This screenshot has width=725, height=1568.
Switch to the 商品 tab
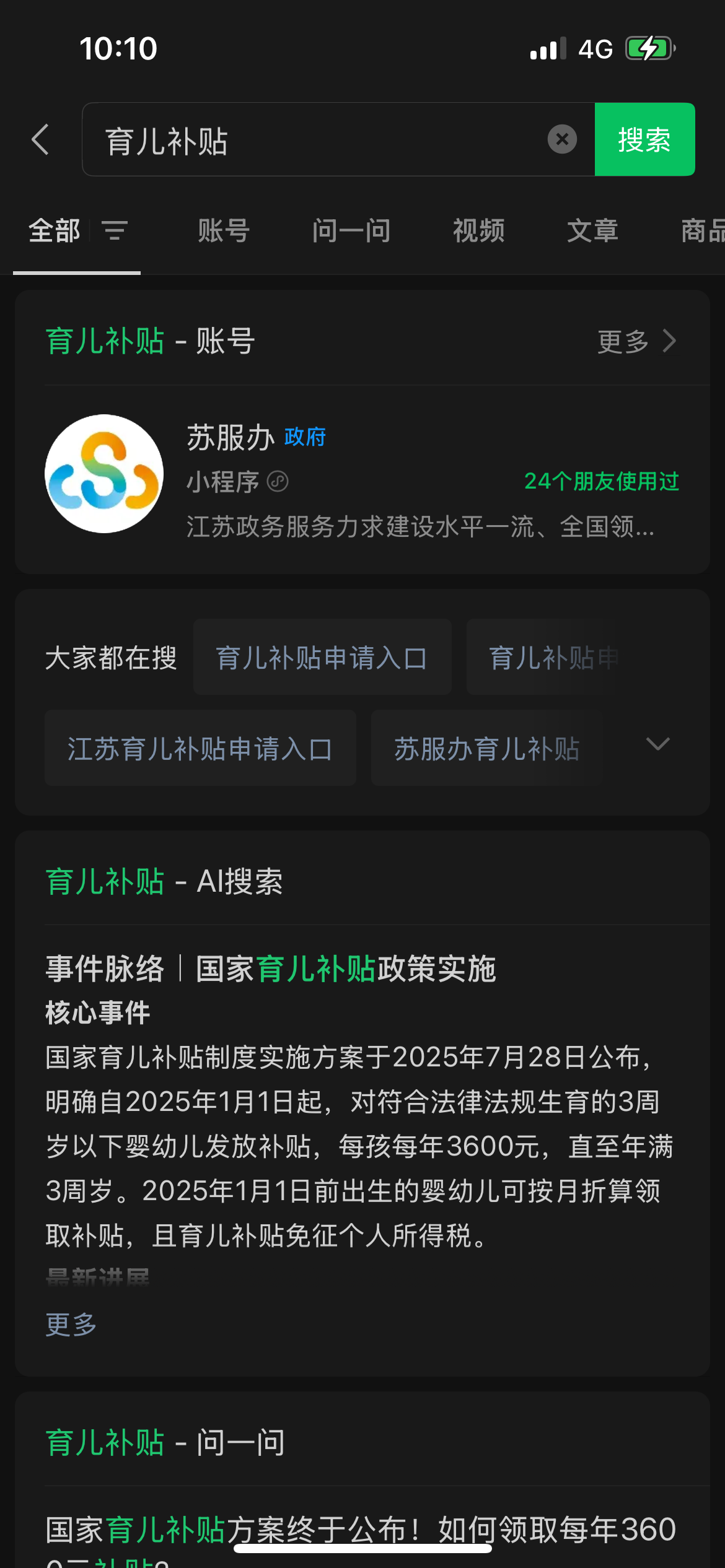pyautogui.click(x=703, y=231)
